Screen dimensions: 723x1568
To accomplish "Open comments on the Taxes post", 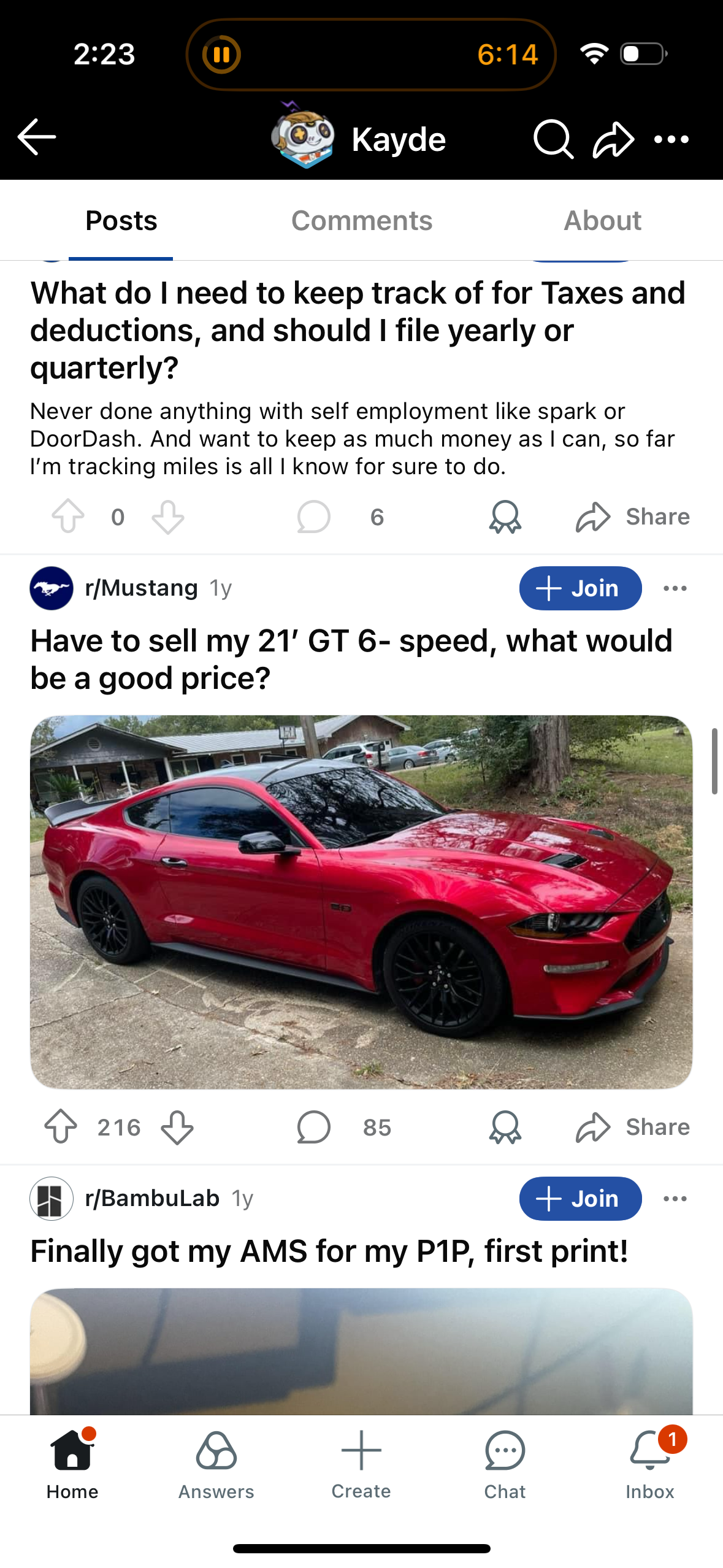I will pyautogui.click(x=314, y=517).
